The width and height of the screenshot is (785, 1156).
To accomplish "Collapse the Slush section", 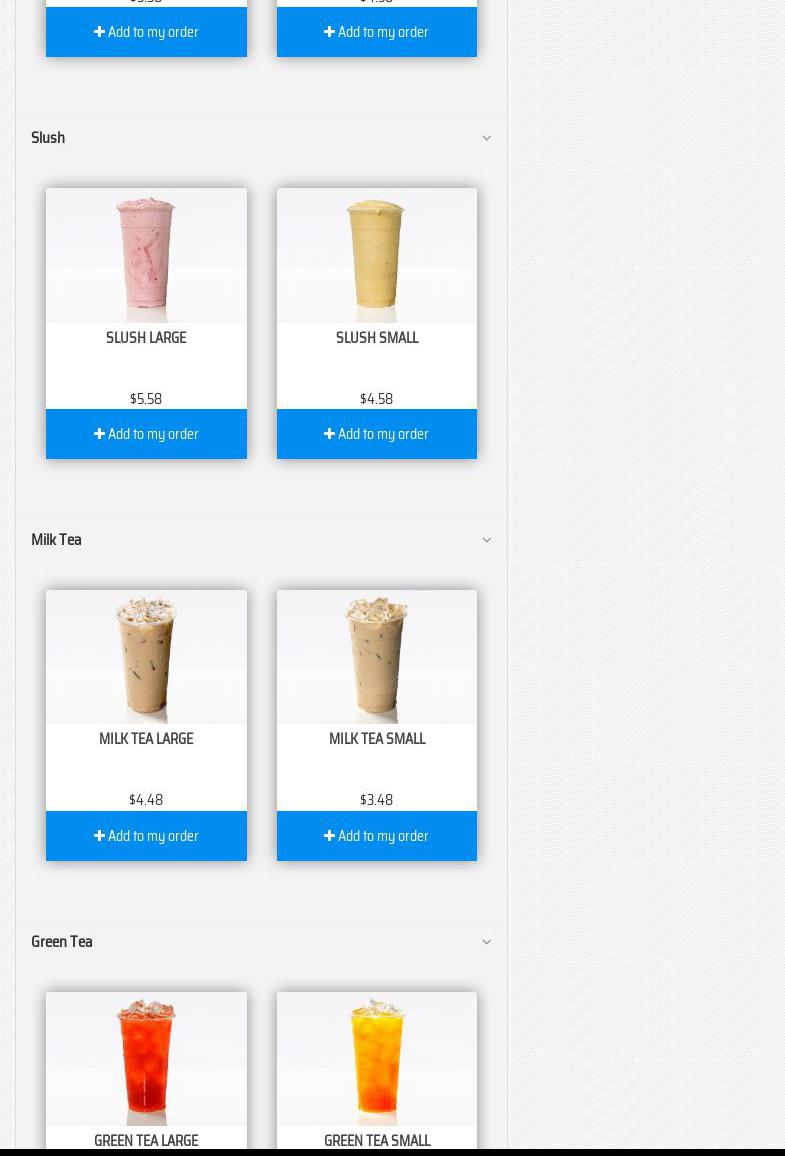I will coord(486,138).
